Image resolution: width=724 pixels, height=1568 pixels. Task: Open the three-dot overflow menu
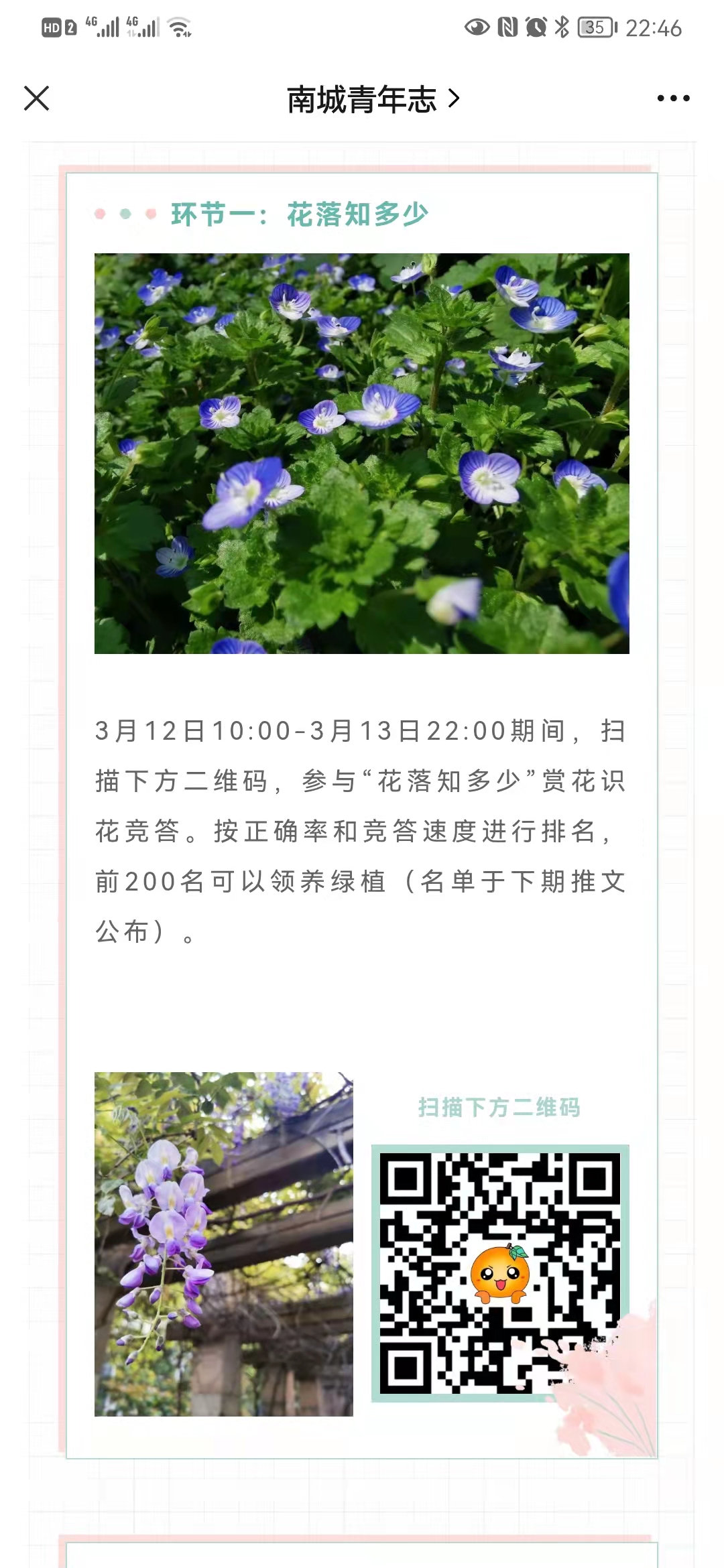point(672,99)
